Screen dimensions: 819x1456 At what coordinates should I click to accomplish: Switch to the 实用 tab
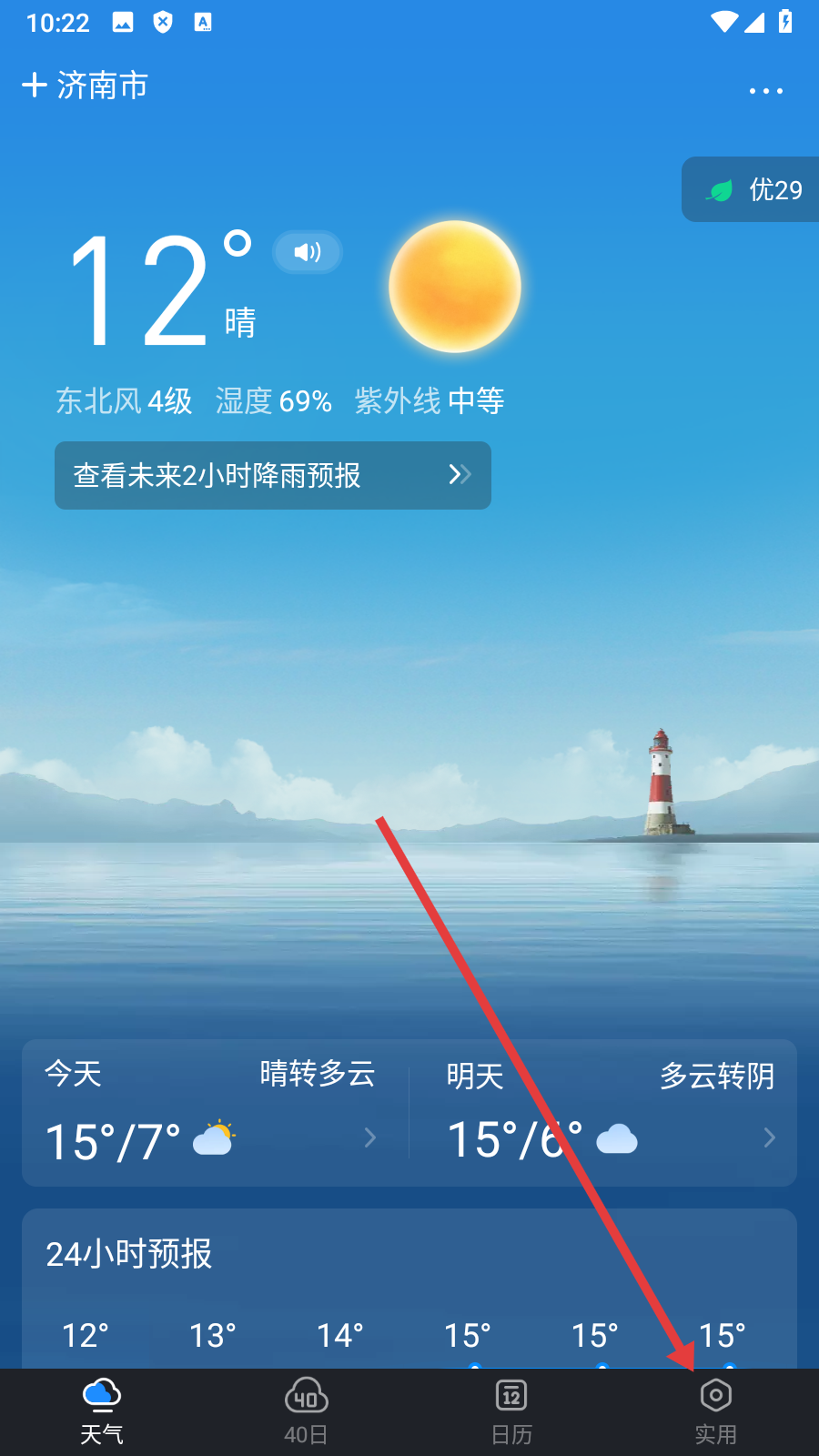(x=715, y=1411)
